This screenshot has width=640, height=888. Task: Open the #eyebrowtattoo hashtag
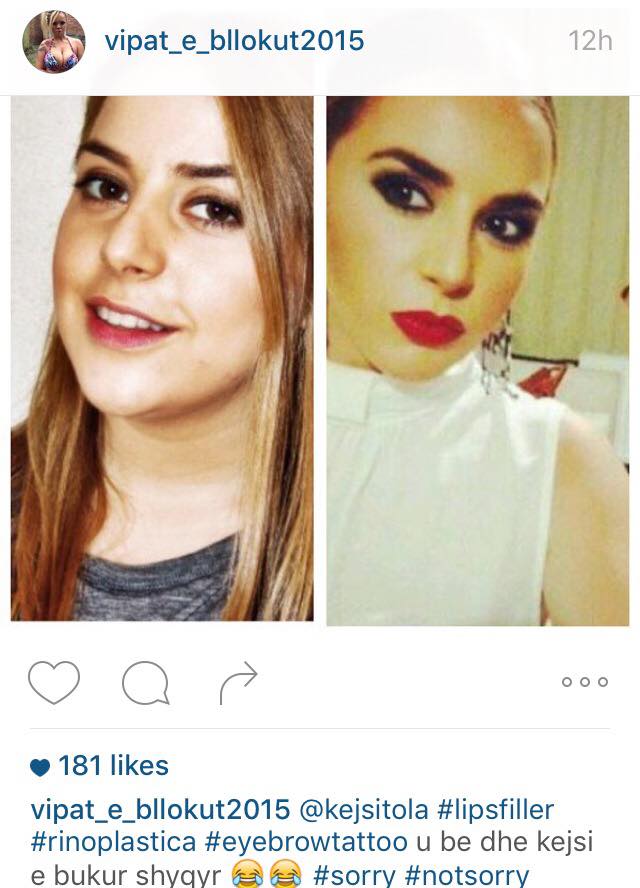coord(304,841)
